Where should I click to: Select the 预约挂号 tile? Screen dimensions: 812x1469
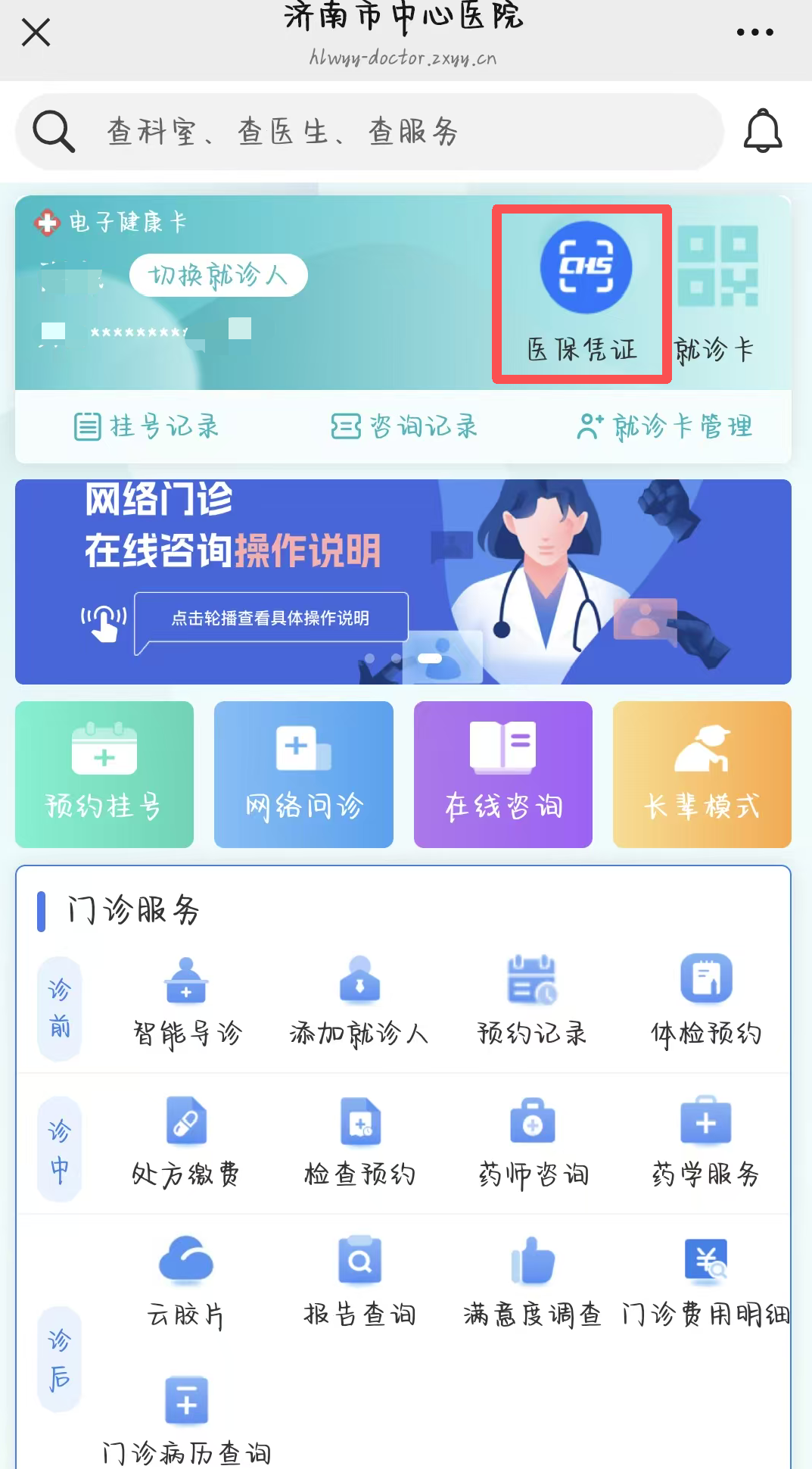click(104, 774)
